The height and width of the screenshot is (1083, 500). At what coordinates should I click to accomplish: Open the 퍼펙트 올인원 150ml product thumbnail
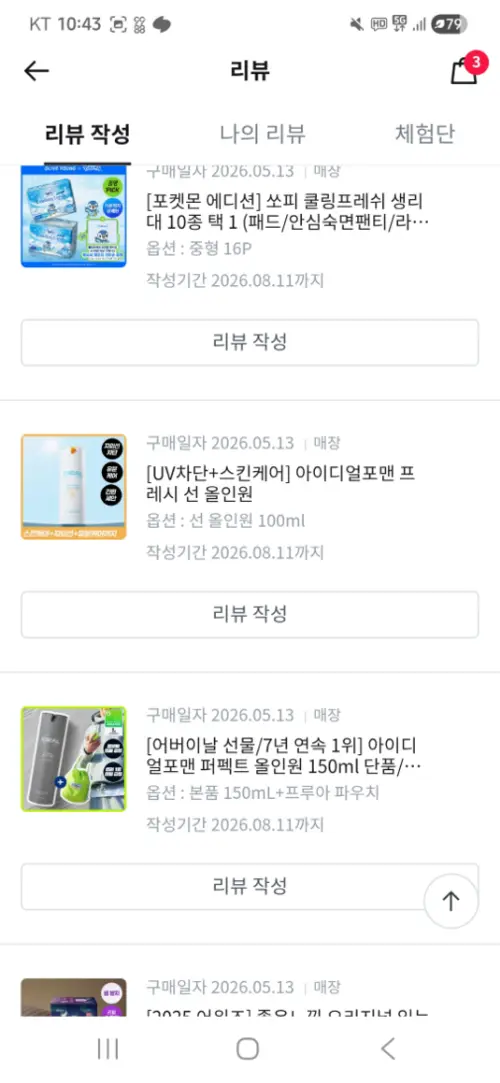tap(74, 759)
